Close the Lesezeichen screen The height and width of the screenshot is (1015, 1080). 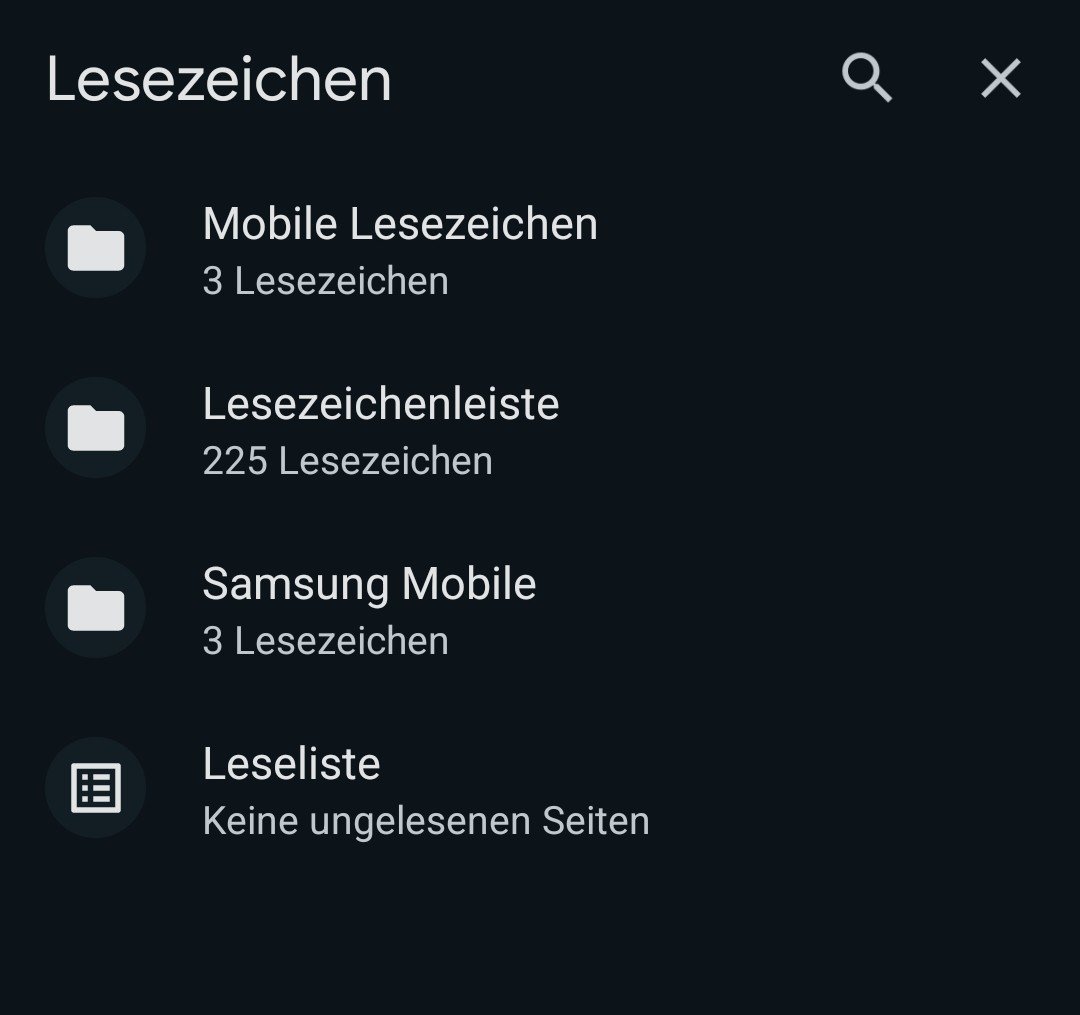1000,78
